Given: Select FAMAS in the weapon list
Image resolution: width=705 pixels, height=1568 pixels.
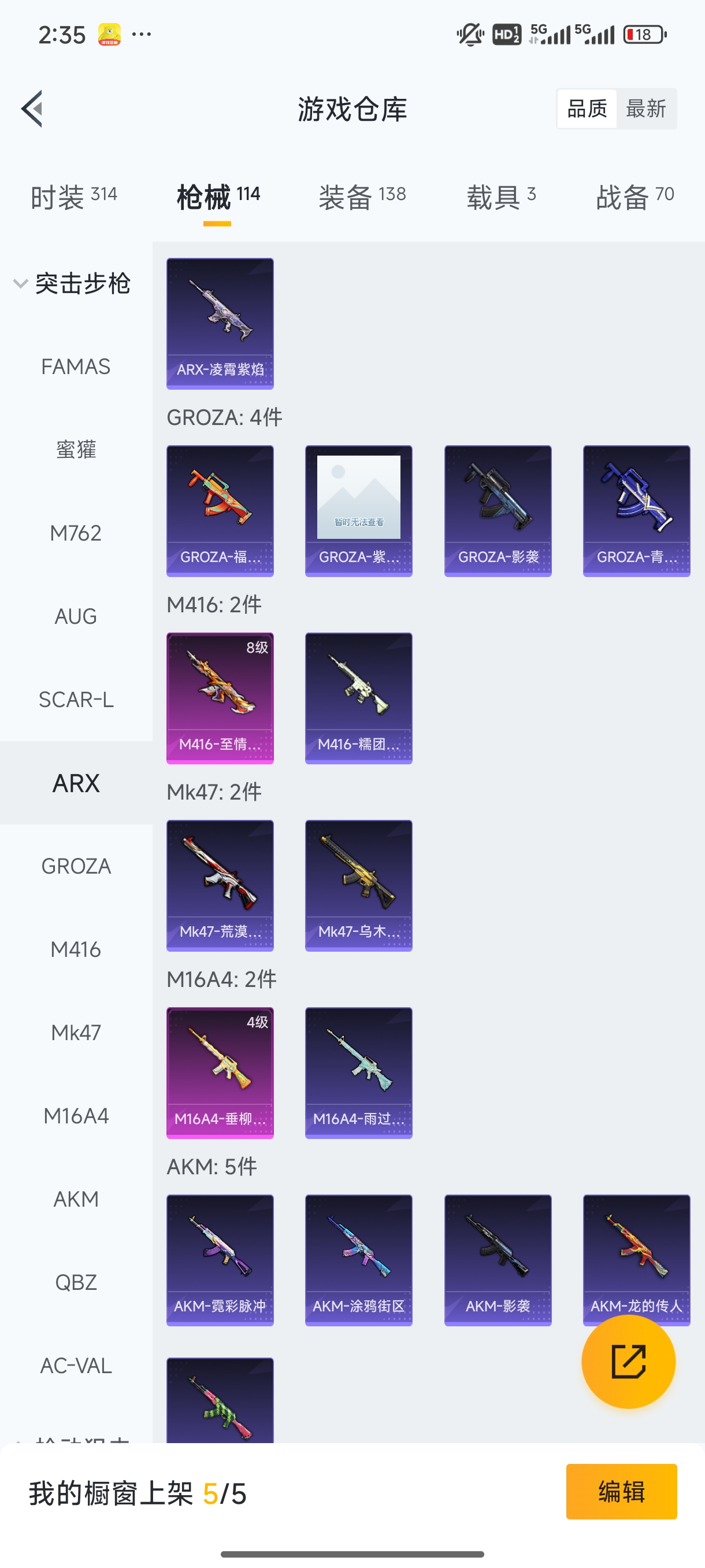Looking at the screenshot, I should pos(76,367).
